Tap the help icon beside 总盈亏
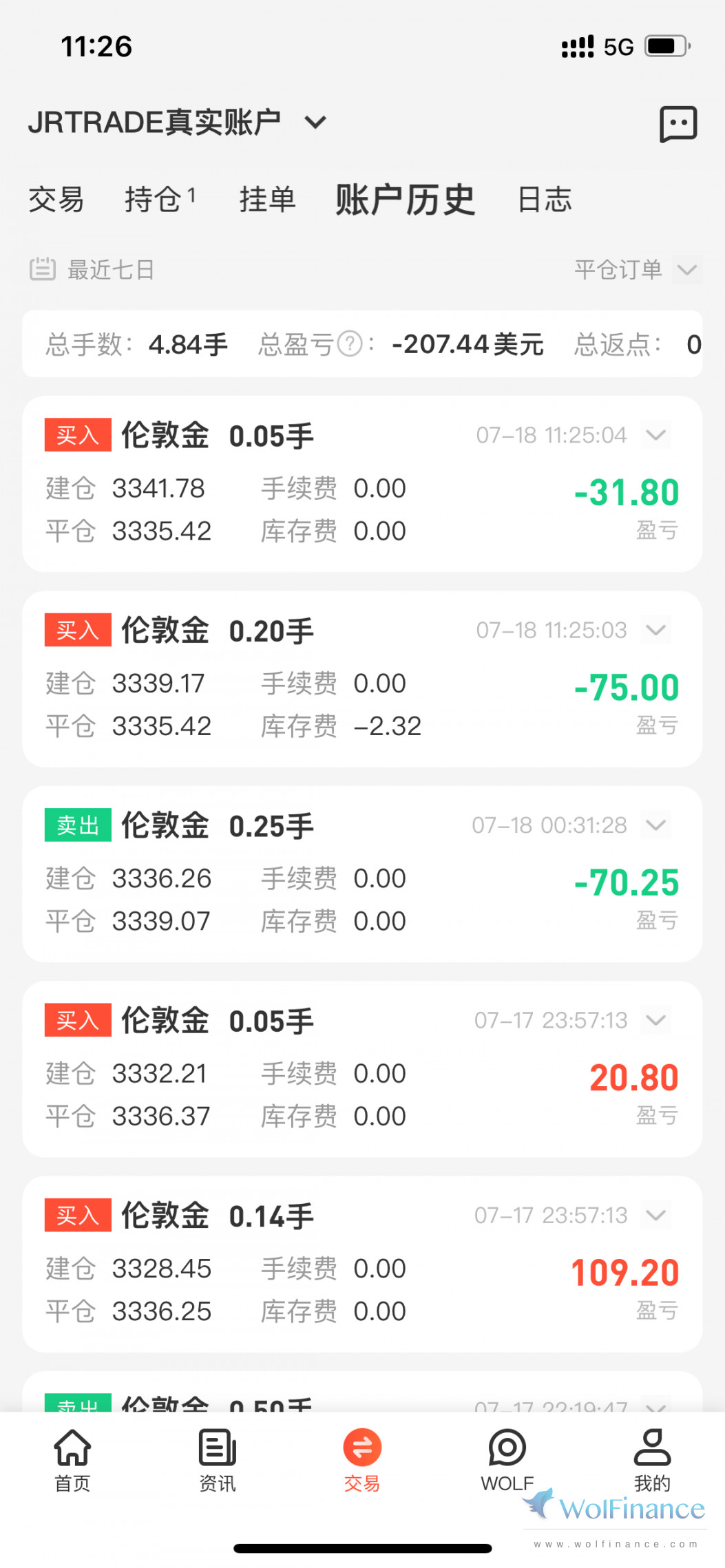This screenshot has height=1568, width=725. (350, 343)
